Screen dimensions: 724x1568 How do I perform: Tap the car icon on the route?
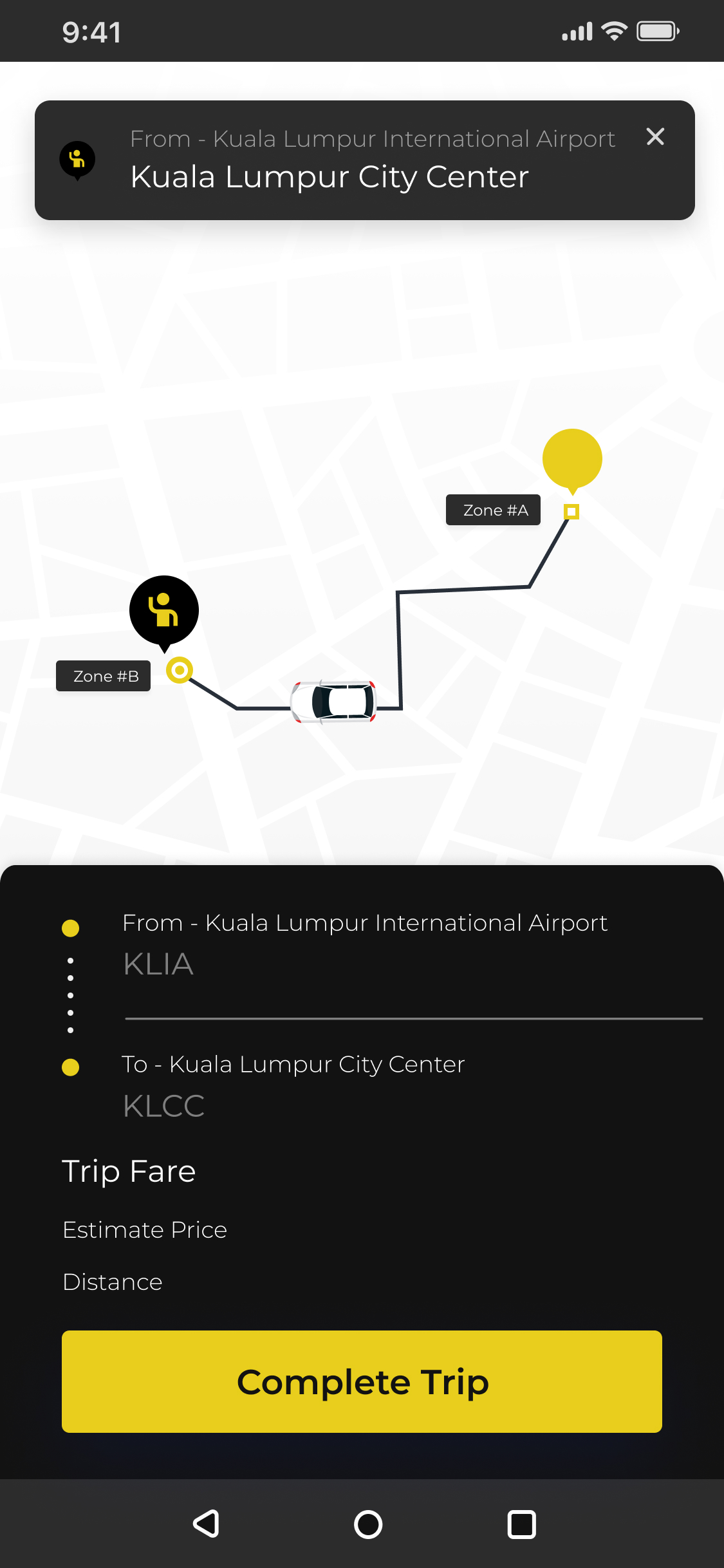(333, 702)
